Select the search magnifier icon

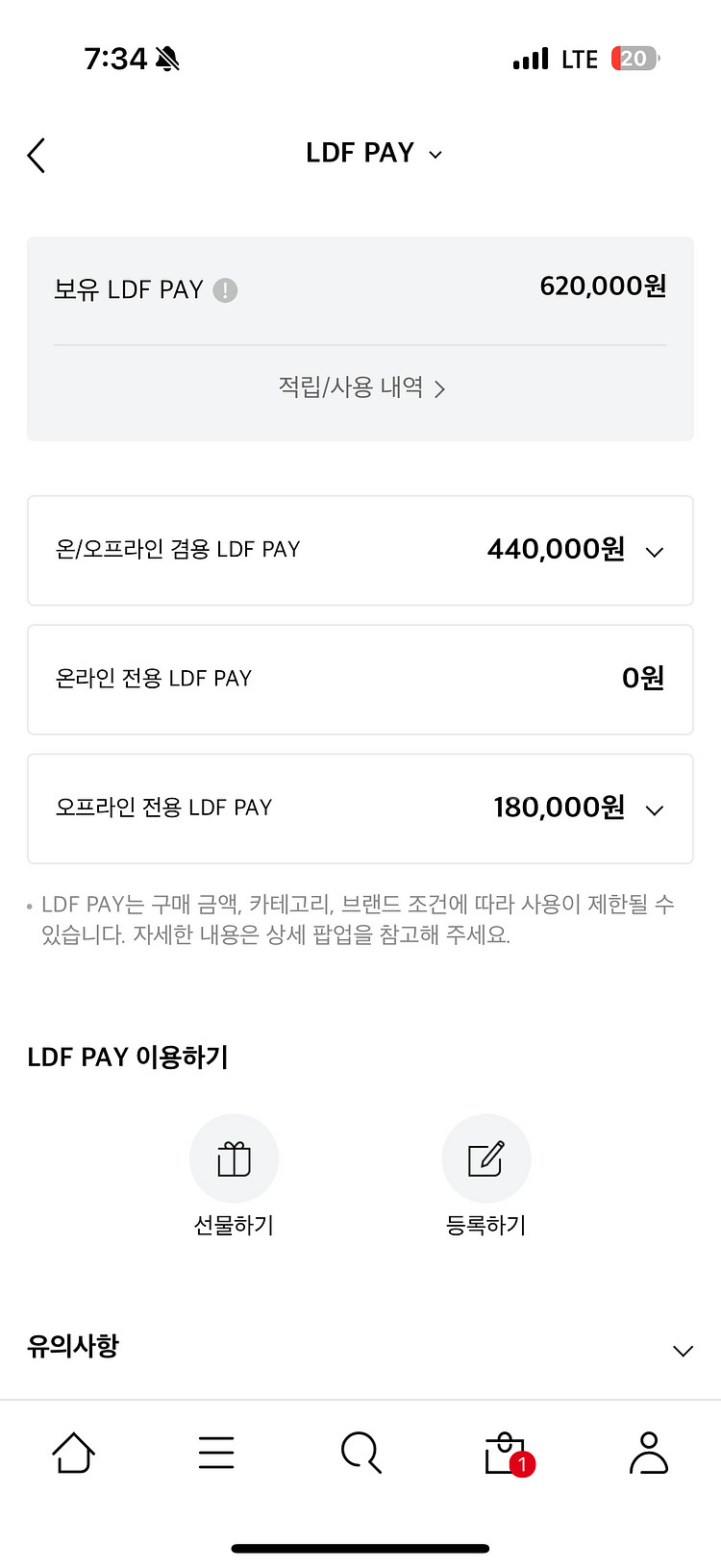(x=360, y=1453)
